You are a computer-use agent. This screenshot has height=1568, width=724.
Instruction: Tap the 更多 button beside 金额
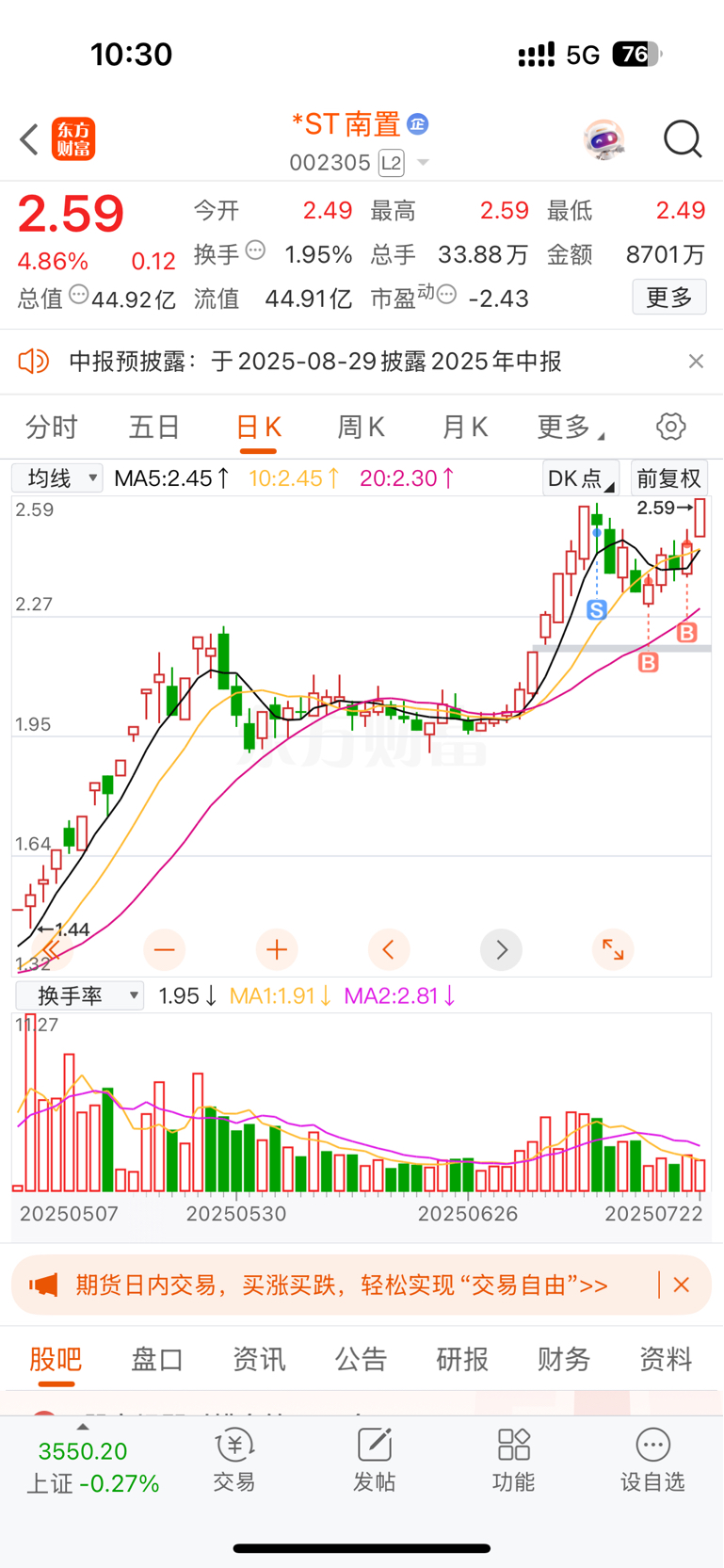click(669, 298)
